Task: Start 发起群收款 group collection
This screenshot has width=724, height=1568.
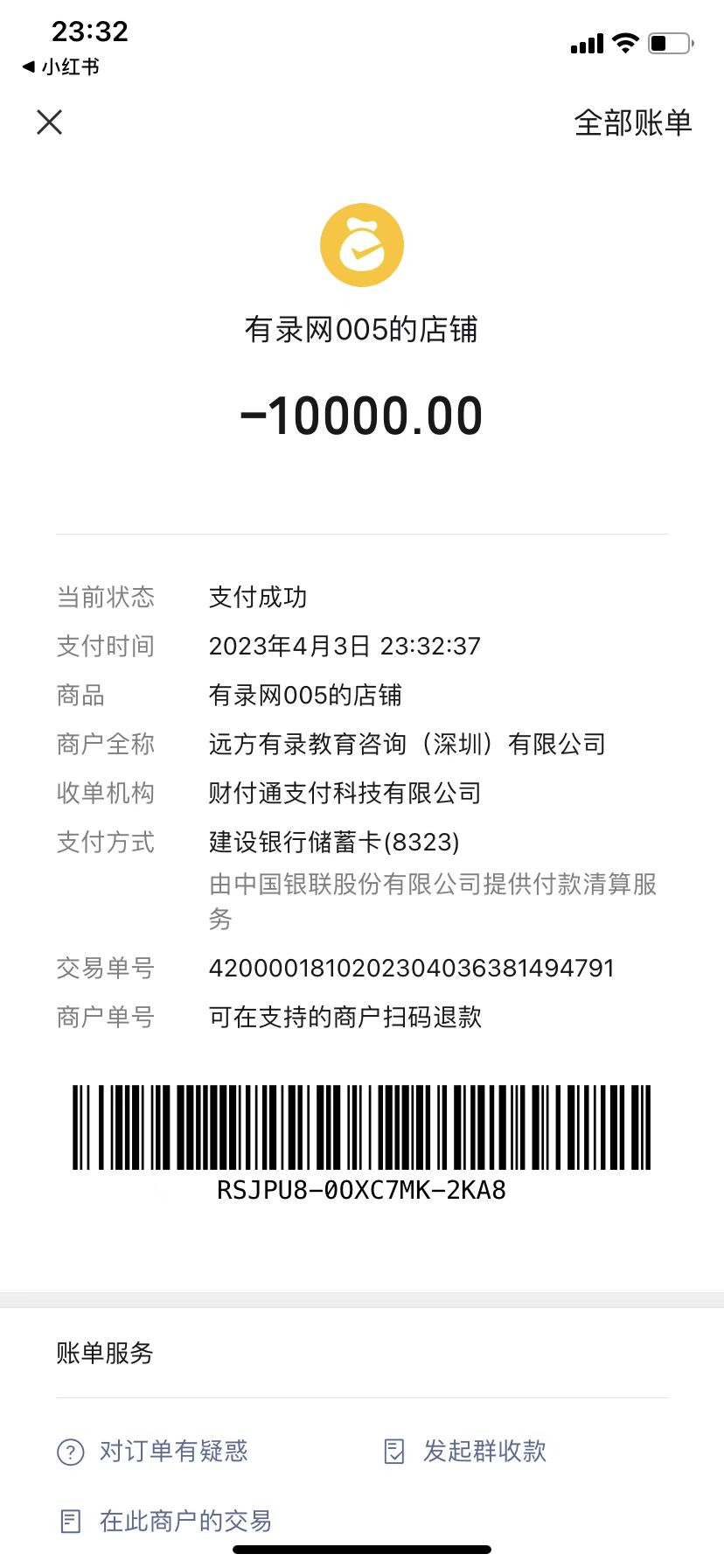Action: click(466, 1452)
